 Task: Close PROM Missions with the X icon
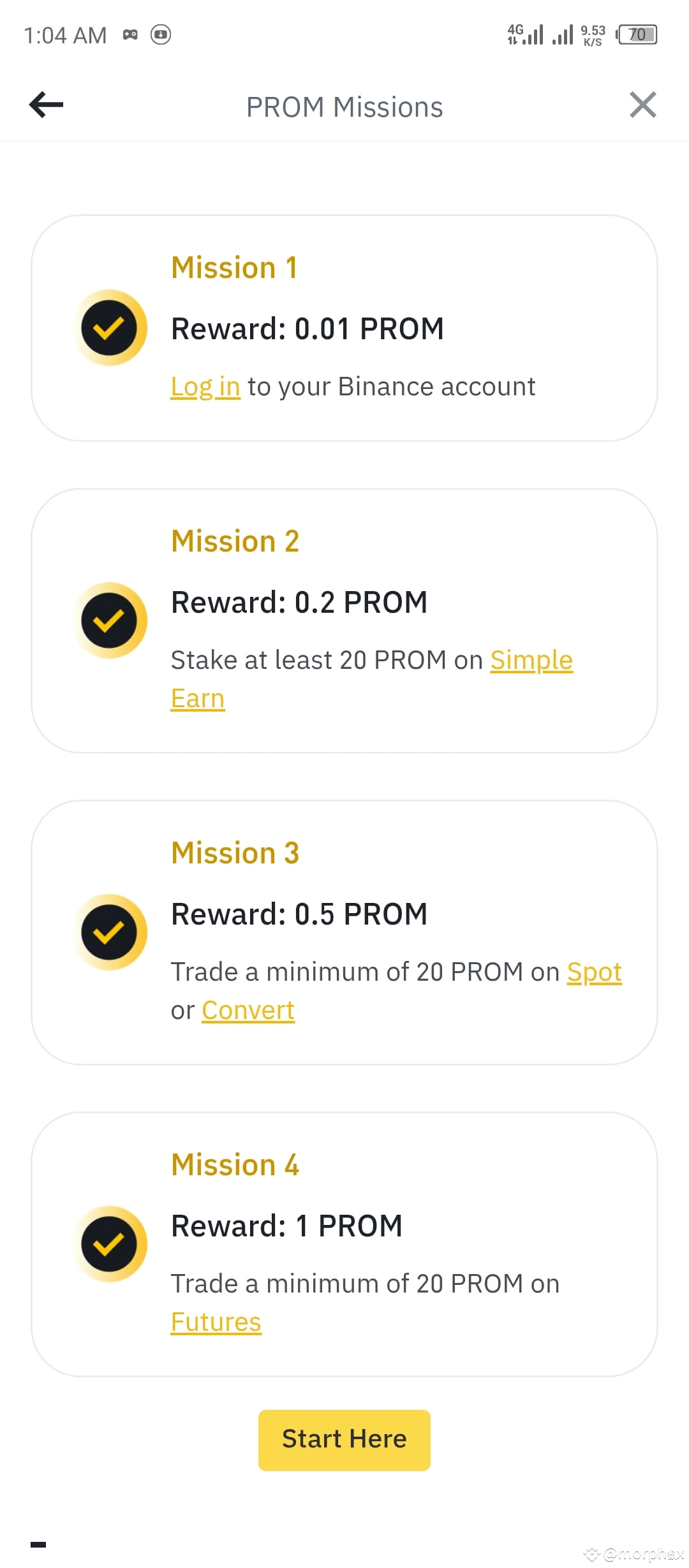pyautogui.click(x=642, y=105)
